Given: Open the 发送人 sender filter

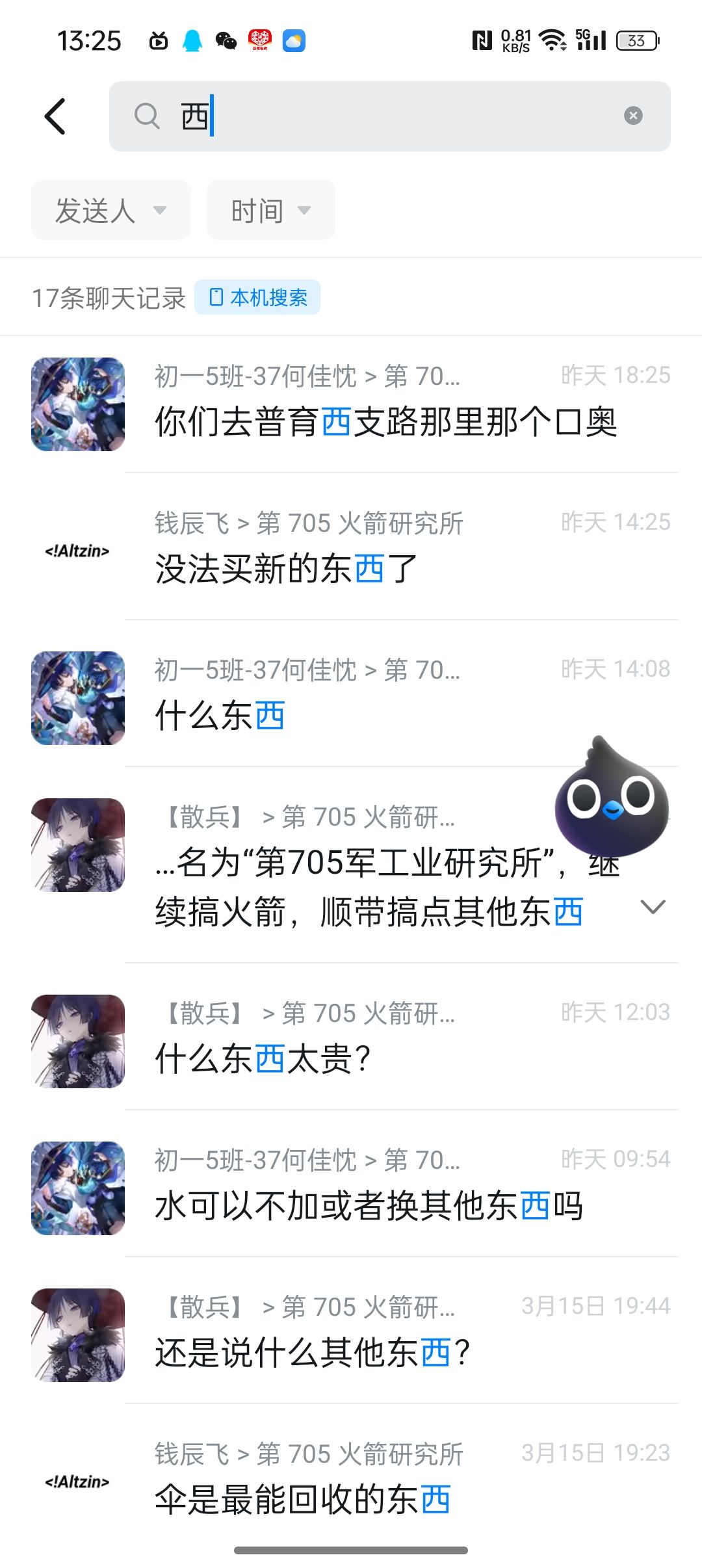Looking at the screenshot, I should coord(110,210).
